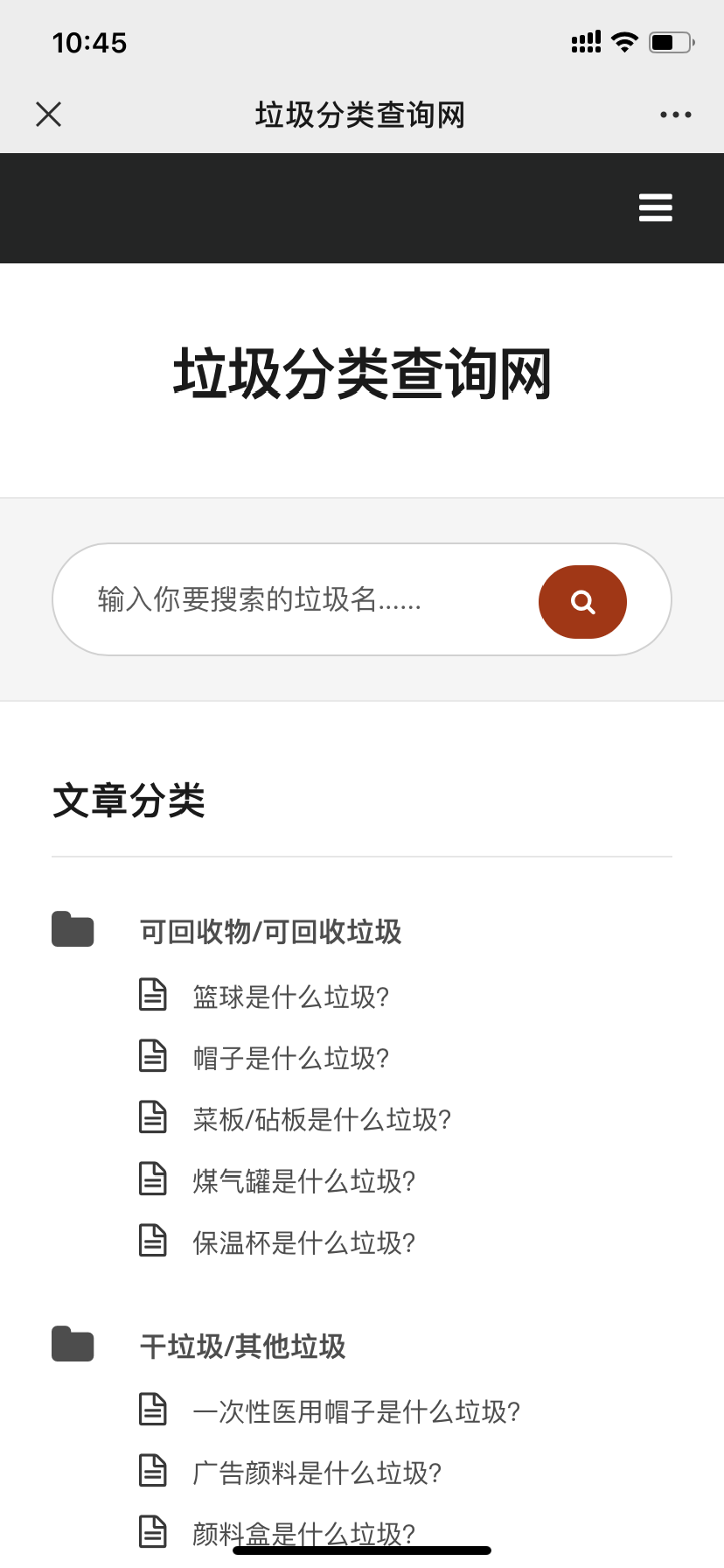The image size is (724, 1568).
Task: Tap the red search button
Action: point(582,602)
